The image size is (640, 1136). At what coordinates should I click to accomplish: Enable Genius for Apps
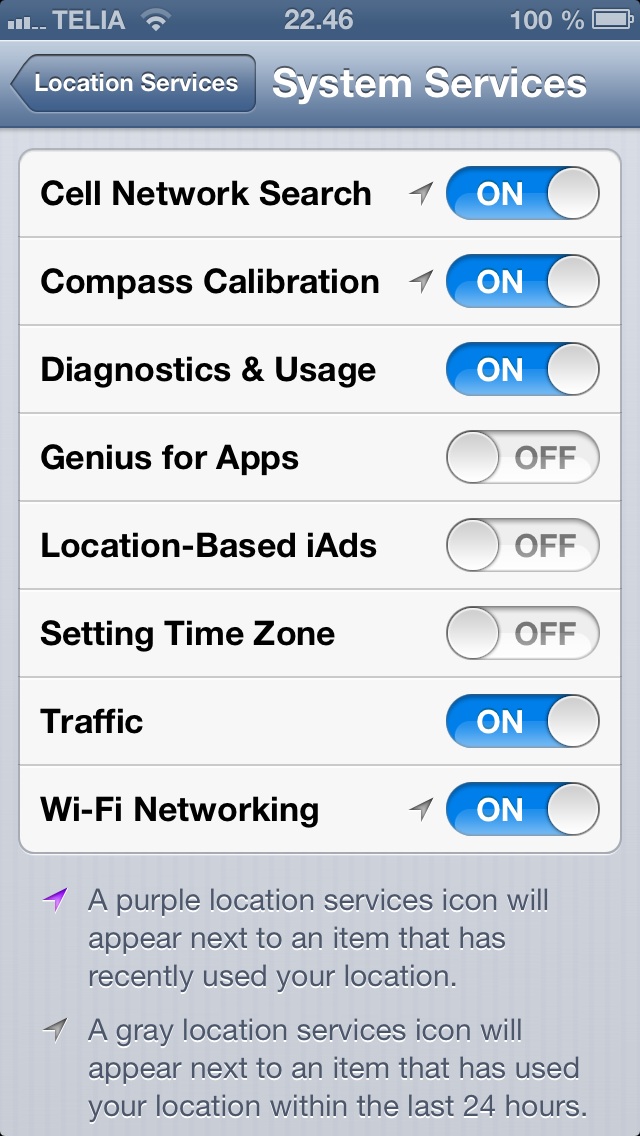(523, 457)
